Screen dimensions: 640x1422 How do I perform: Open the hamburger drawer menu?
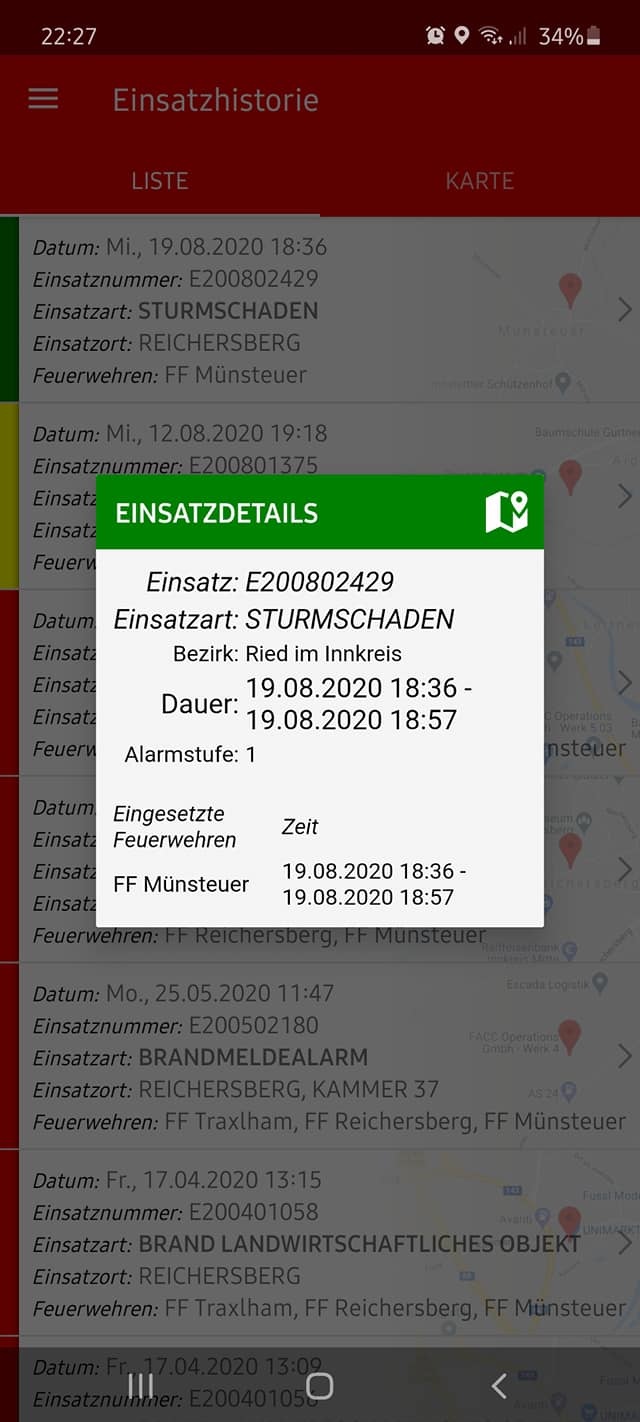point(43,99)
